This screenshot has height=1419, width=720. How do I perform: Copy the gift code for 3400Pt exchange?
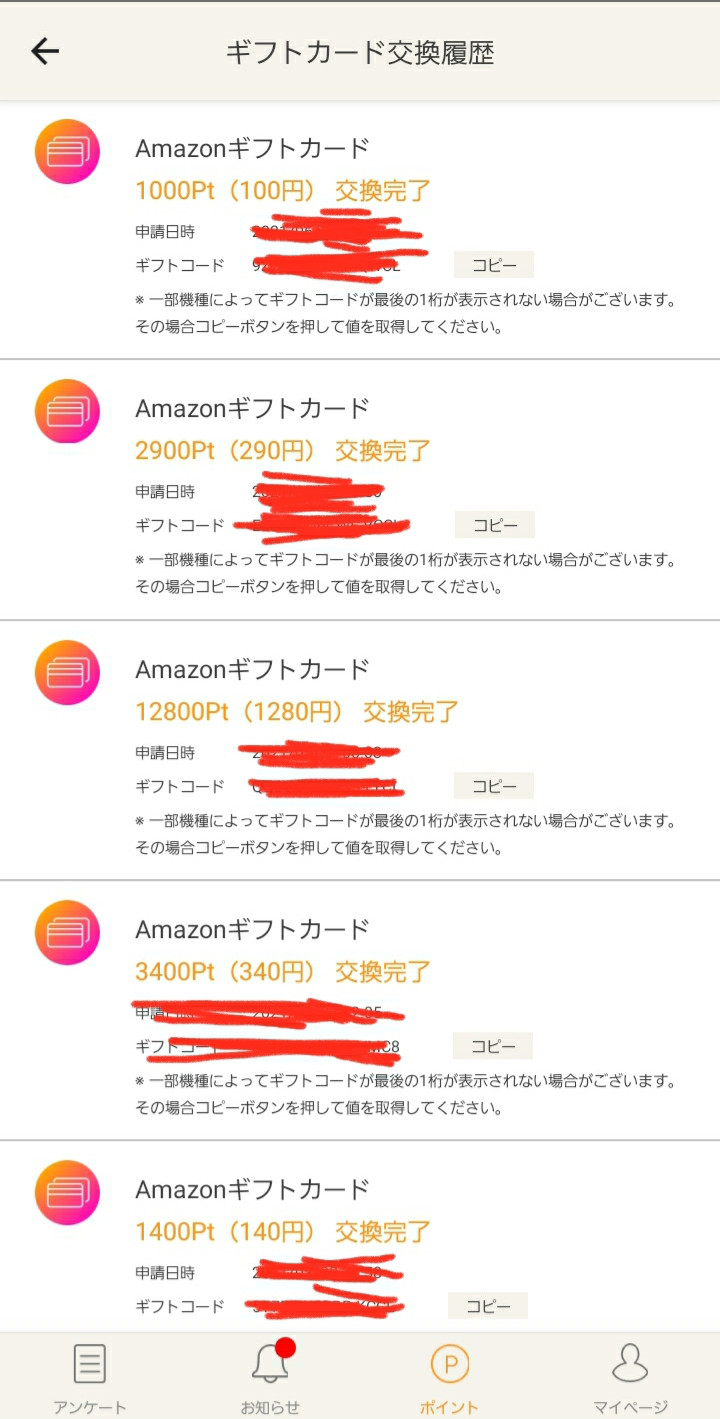pyautogui.click(x=493, y=1046)
